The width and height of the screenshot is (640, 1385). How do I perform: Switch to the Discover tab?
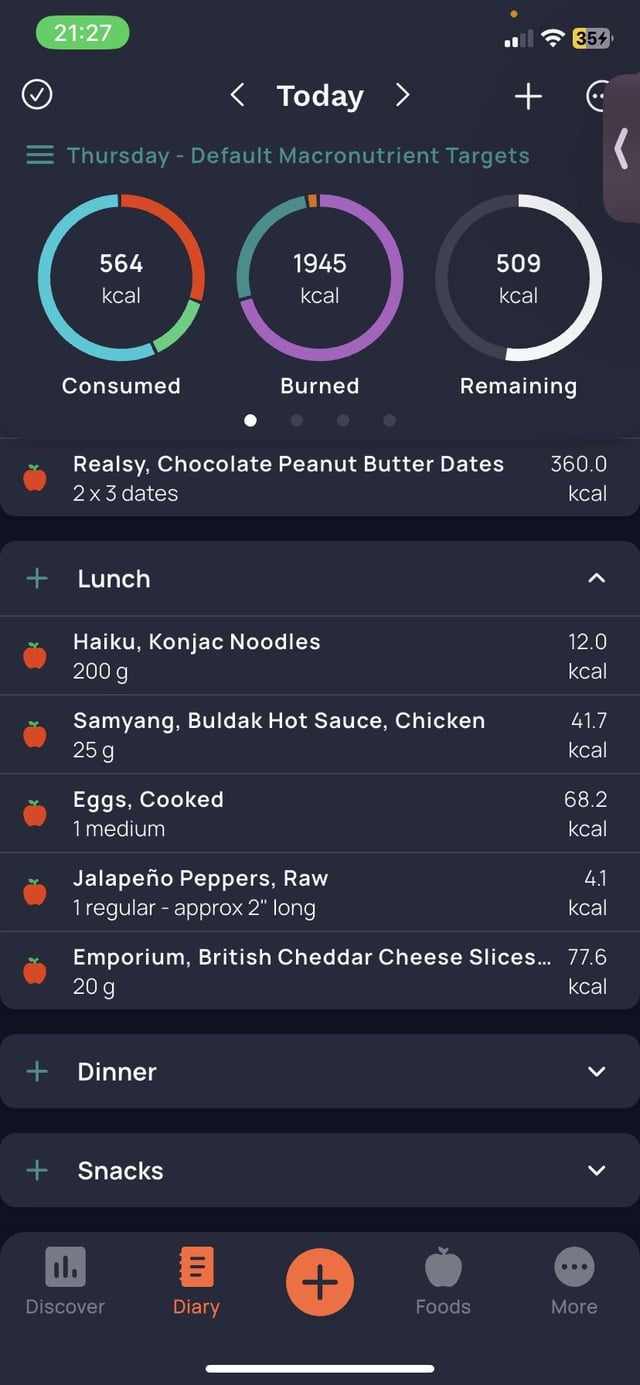[x=65, y=1282]
